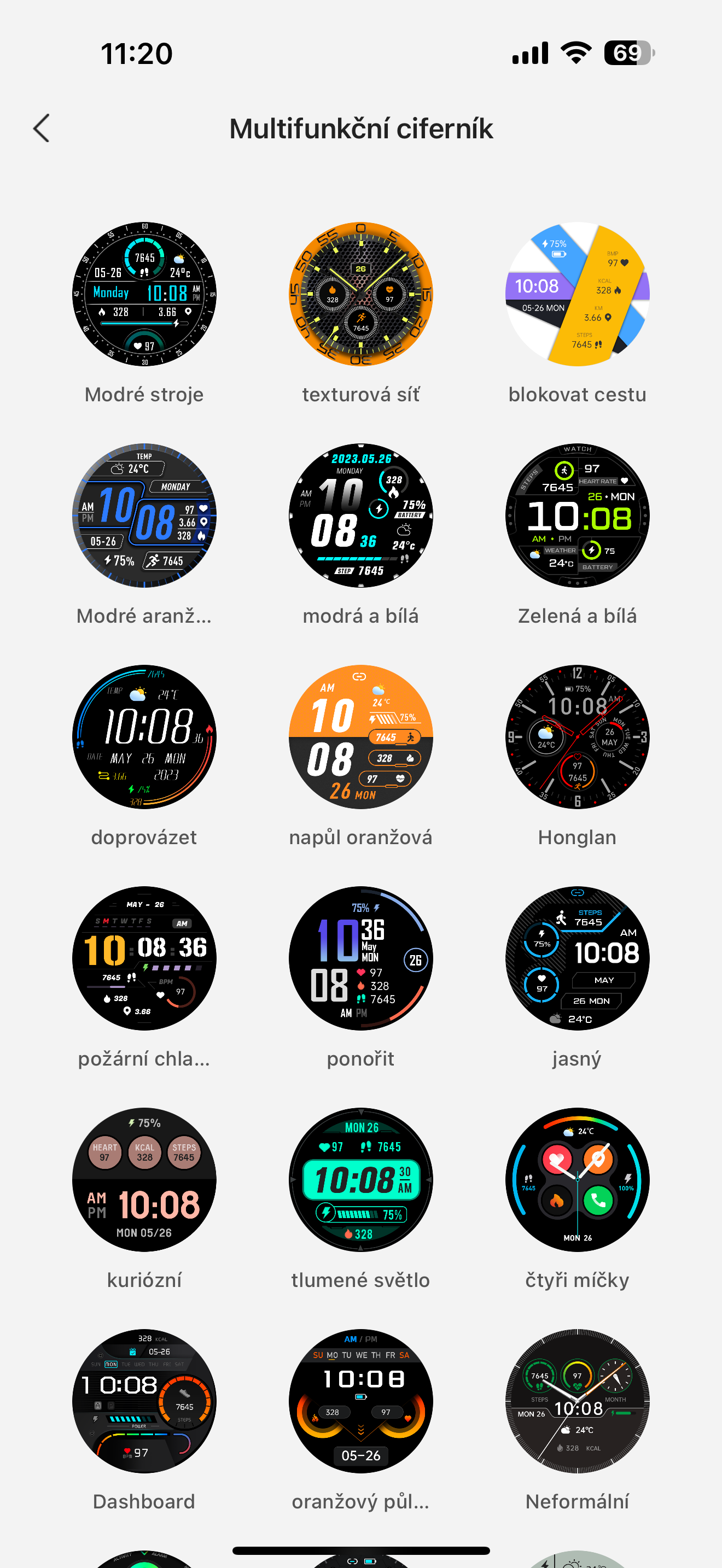Choose the napůl oranžová watch face
The image size is (722, 1568).
(x=360, y=736)
